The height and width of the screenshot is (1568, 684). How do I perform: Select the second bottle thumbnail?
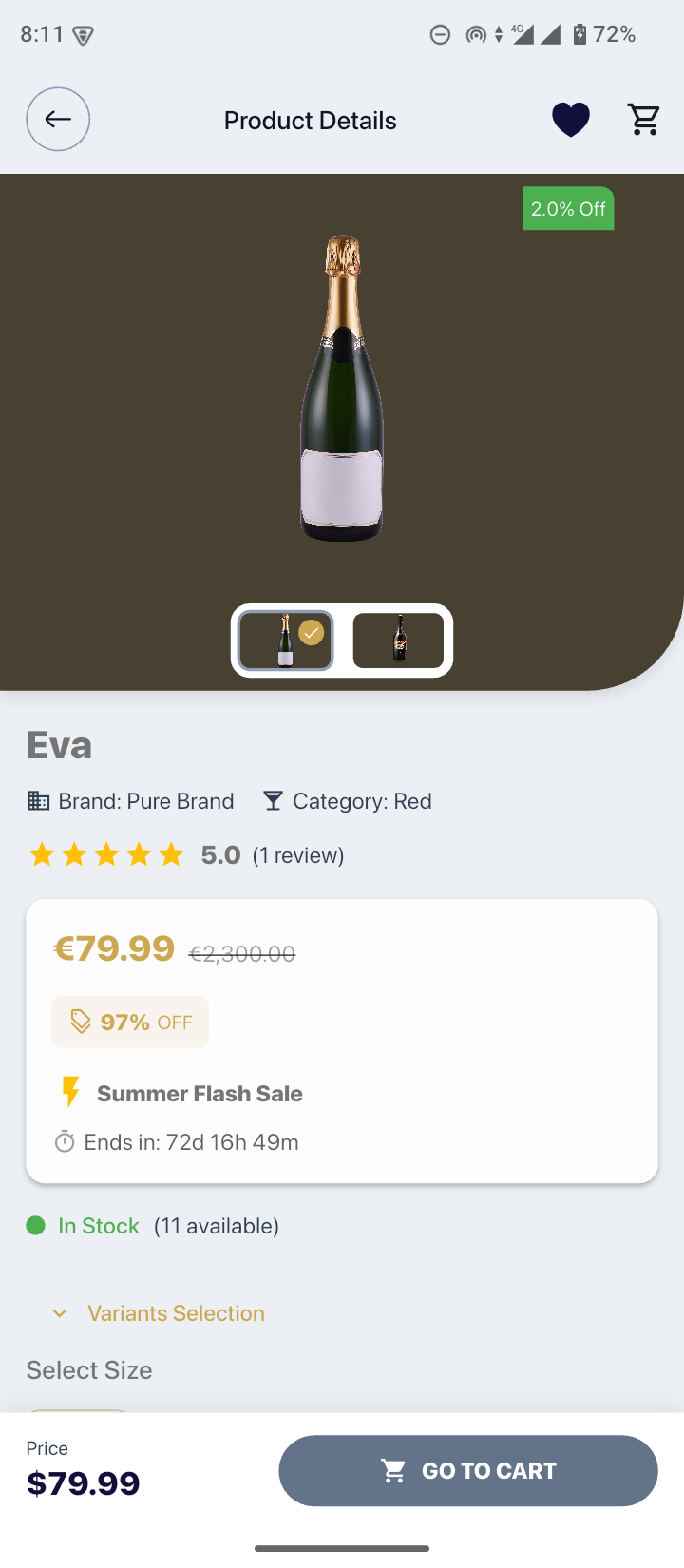(x=399, y=641)
